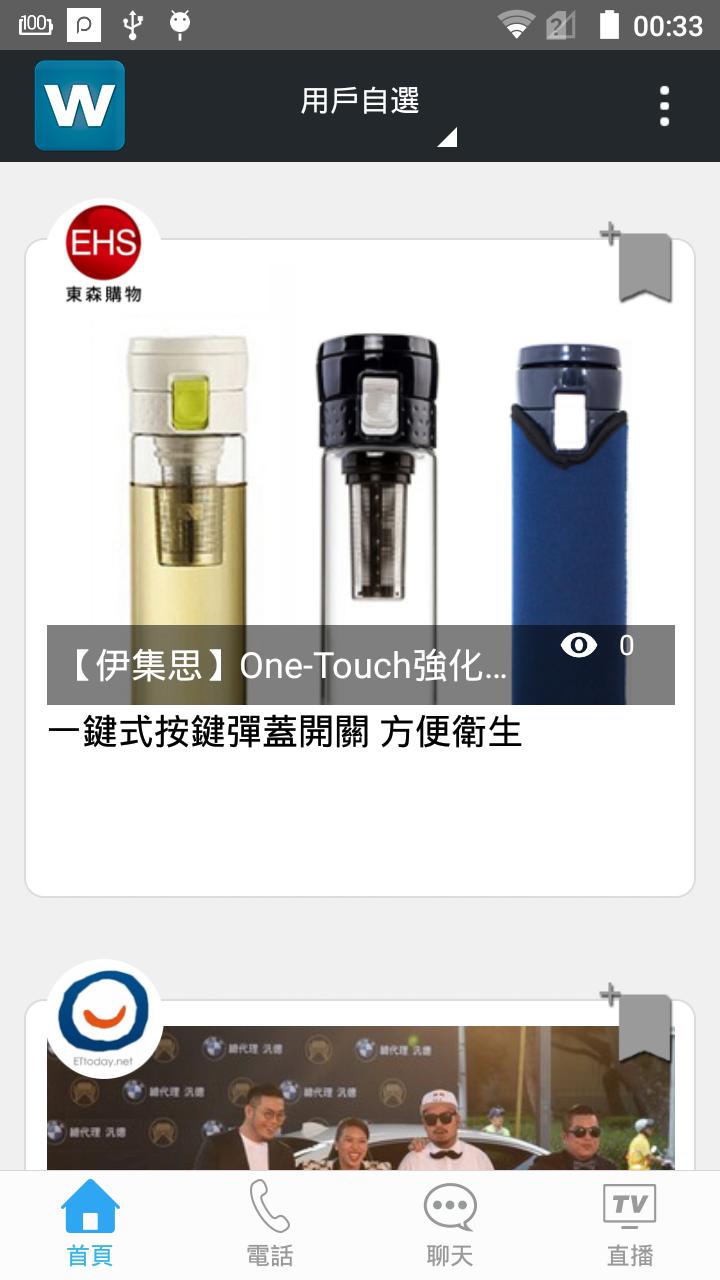Tap the W app logo
Image resolution: width=720 pixels, height=1280 pixels.
80,105
